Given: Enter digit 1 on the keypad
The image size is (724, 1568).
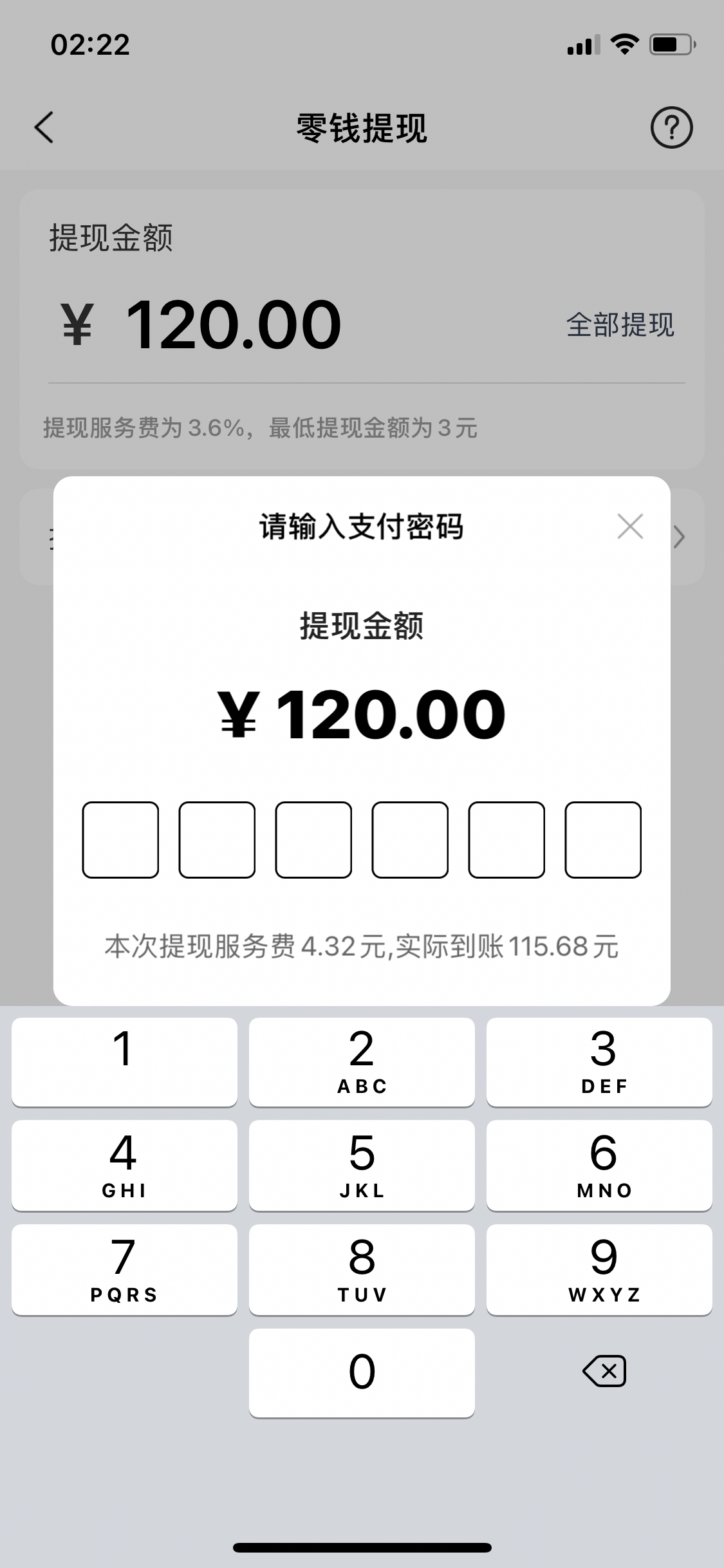Looking at the screenshot, I should pos(124,1062).
